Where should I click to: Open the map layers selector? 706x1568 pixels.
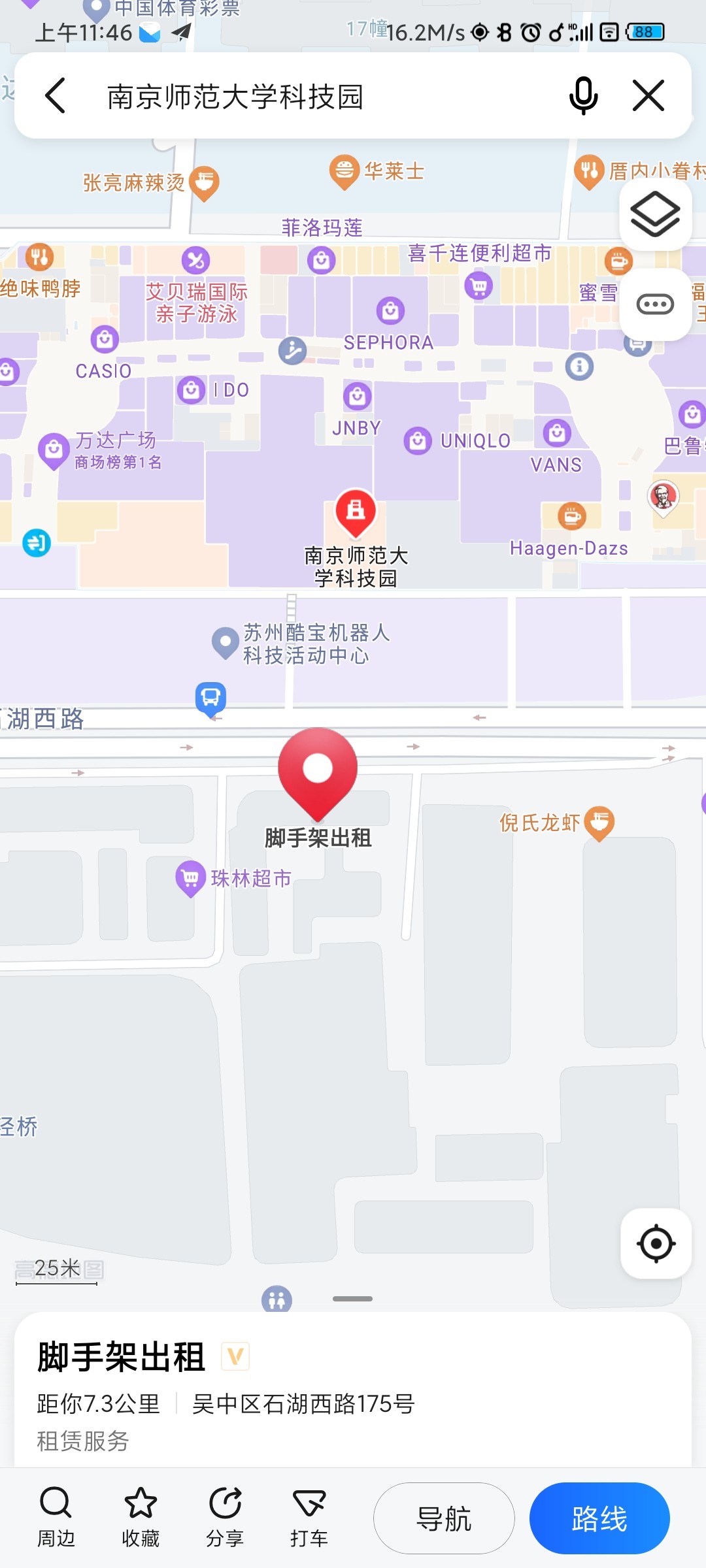pos(655,214)
